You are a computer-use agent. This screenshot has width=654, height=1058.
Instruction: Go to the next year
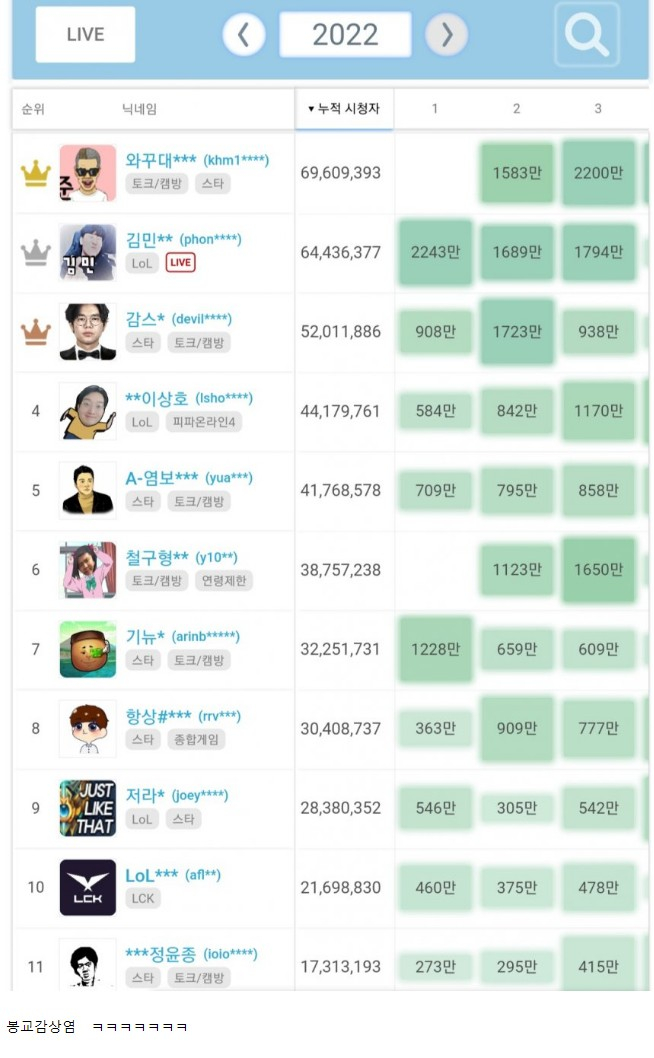tap(446, 34)
